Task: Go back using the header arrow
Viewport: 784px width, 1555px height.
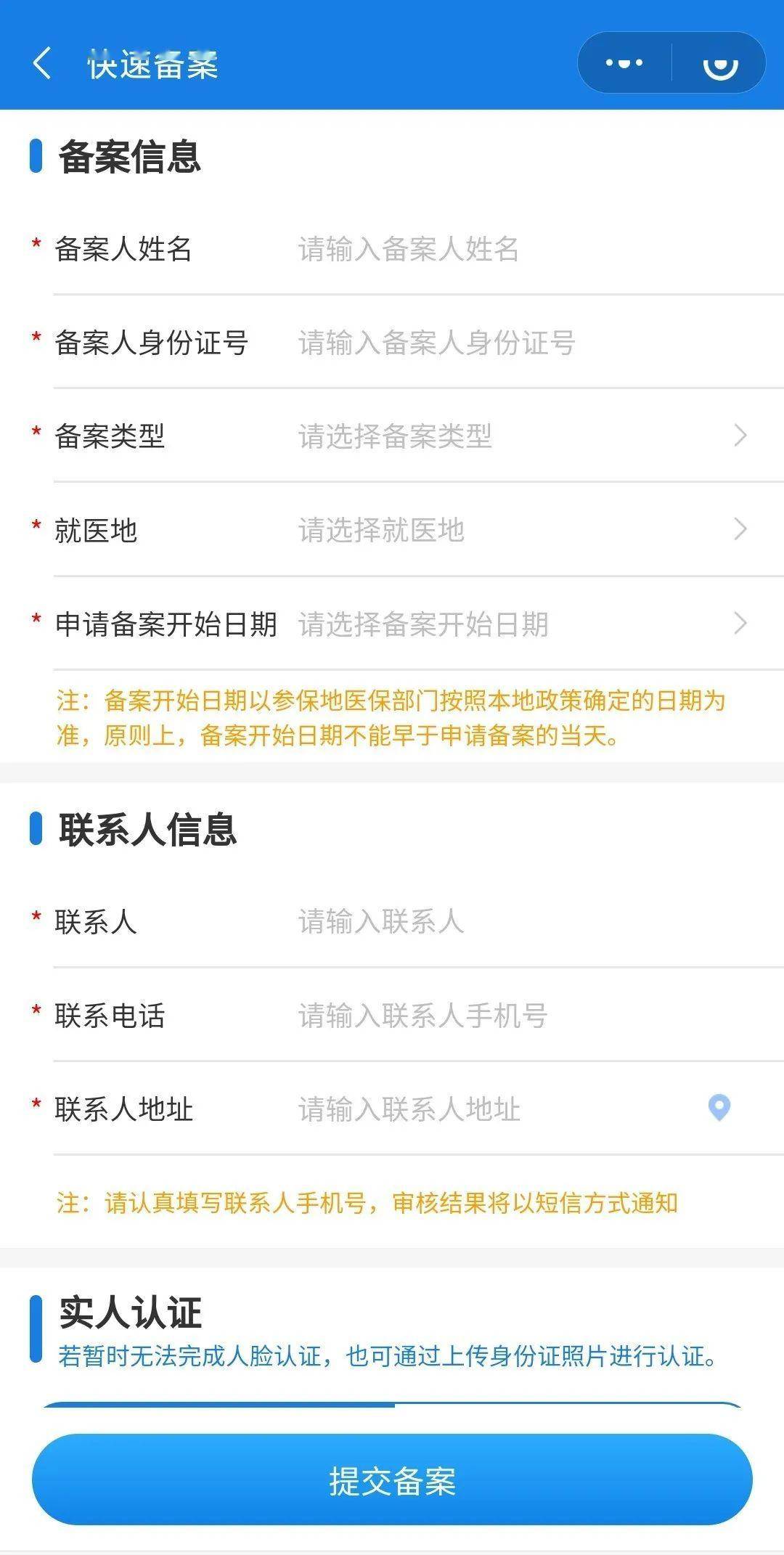Action: [x=42, y=63]
